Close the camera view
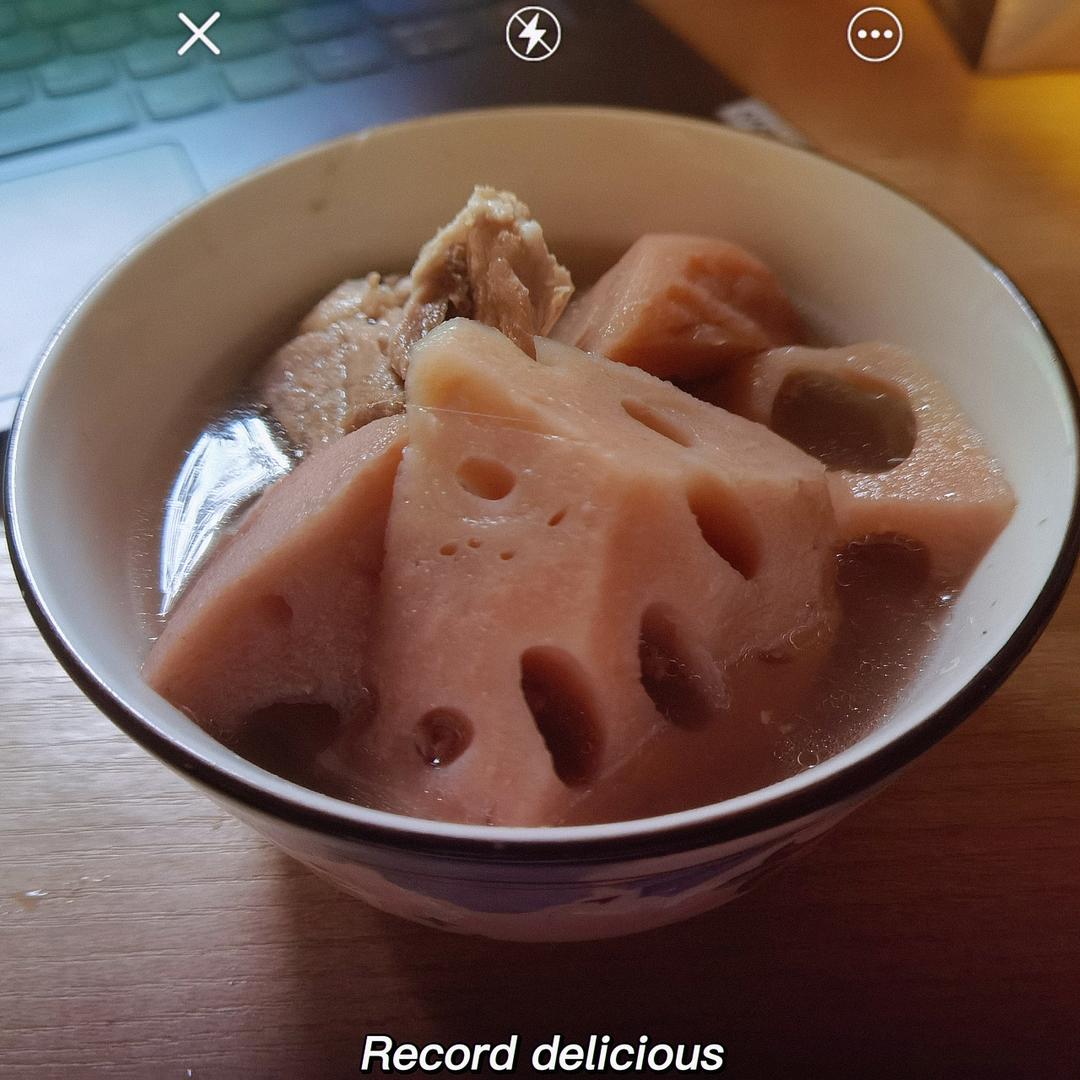 pos(199,34)
